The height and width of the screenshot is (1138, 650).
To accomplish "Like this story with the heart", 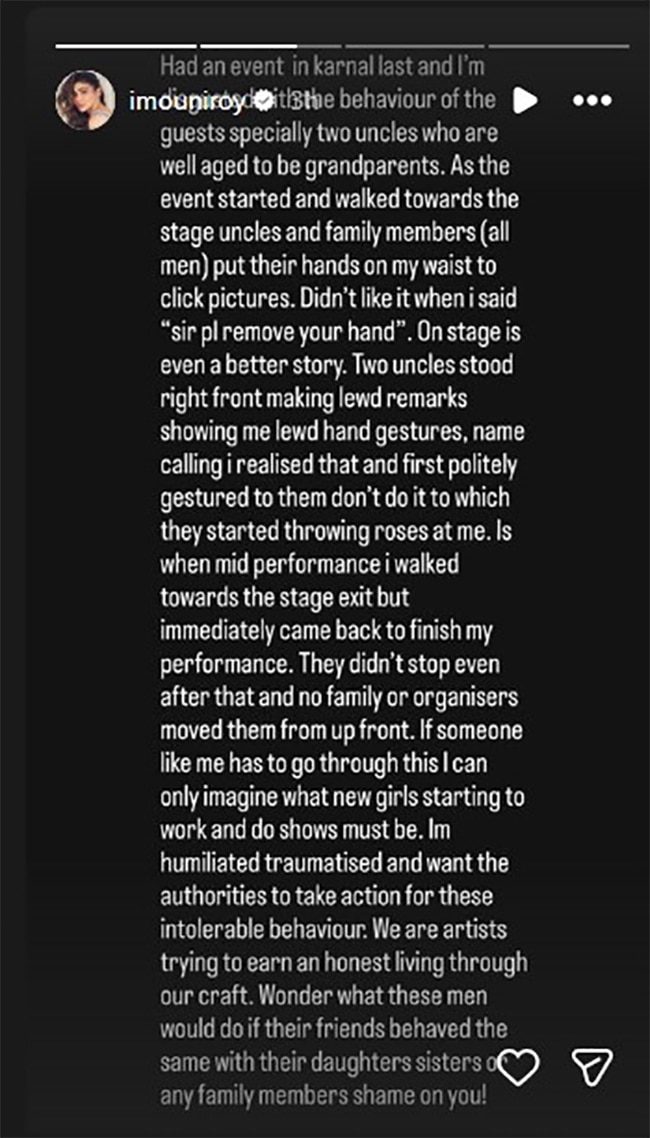I will [519, 1069].
